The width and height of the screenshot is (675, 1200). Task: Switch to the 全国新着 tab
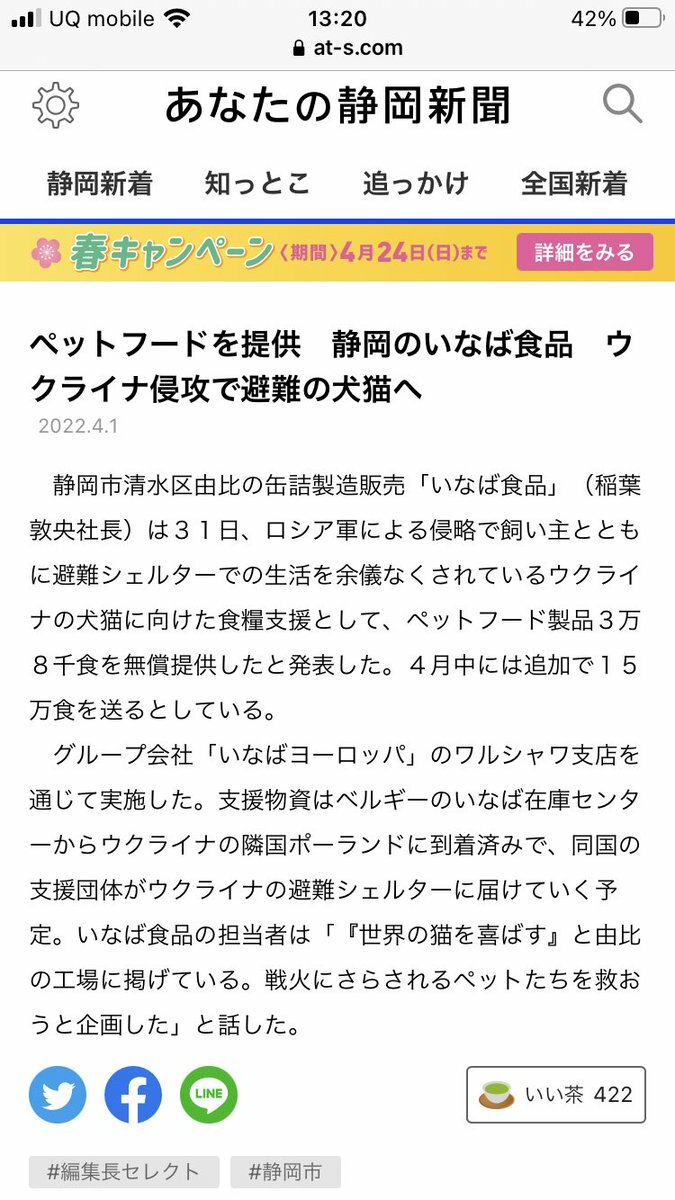(x=574, y=184)
